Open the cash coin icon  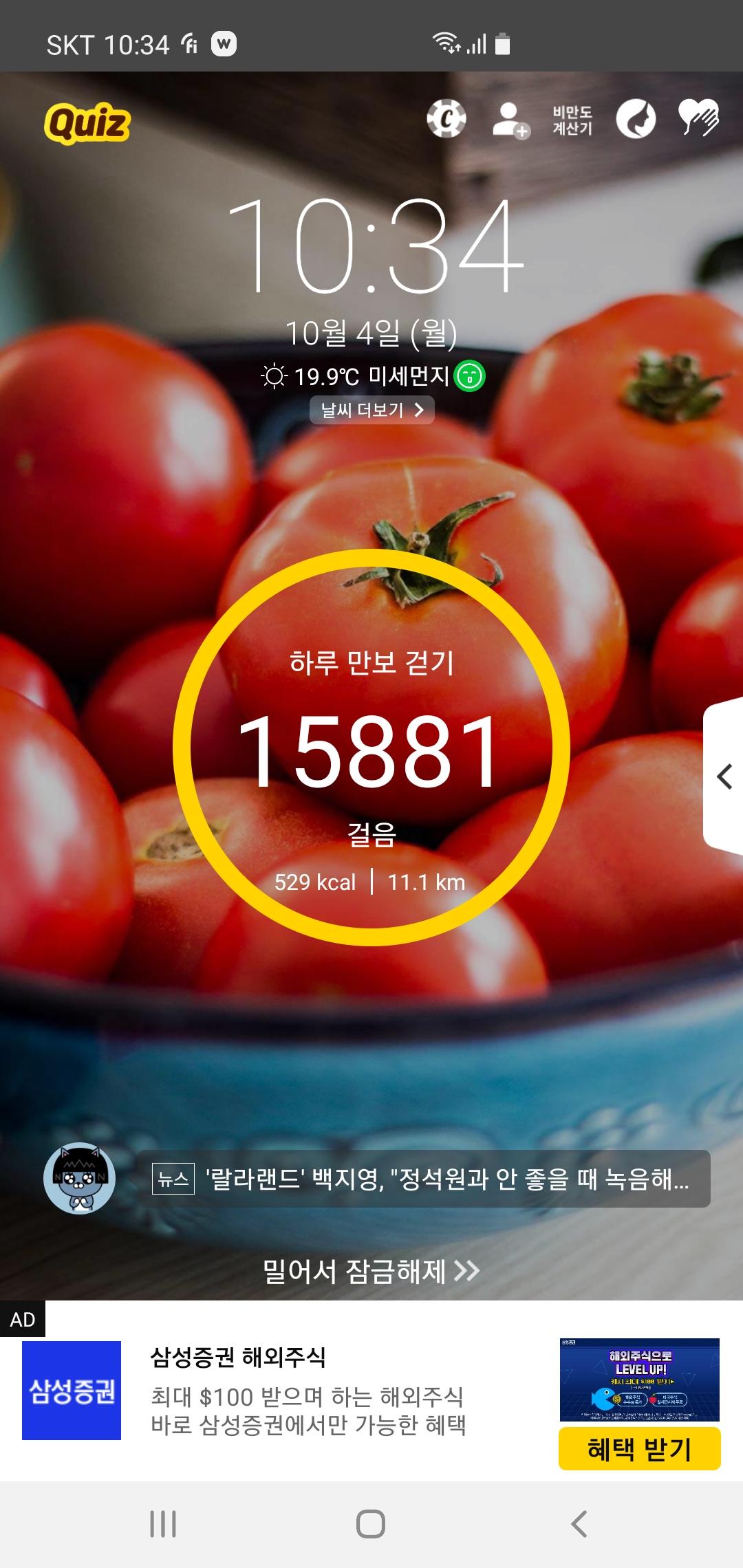coord(446,119)
